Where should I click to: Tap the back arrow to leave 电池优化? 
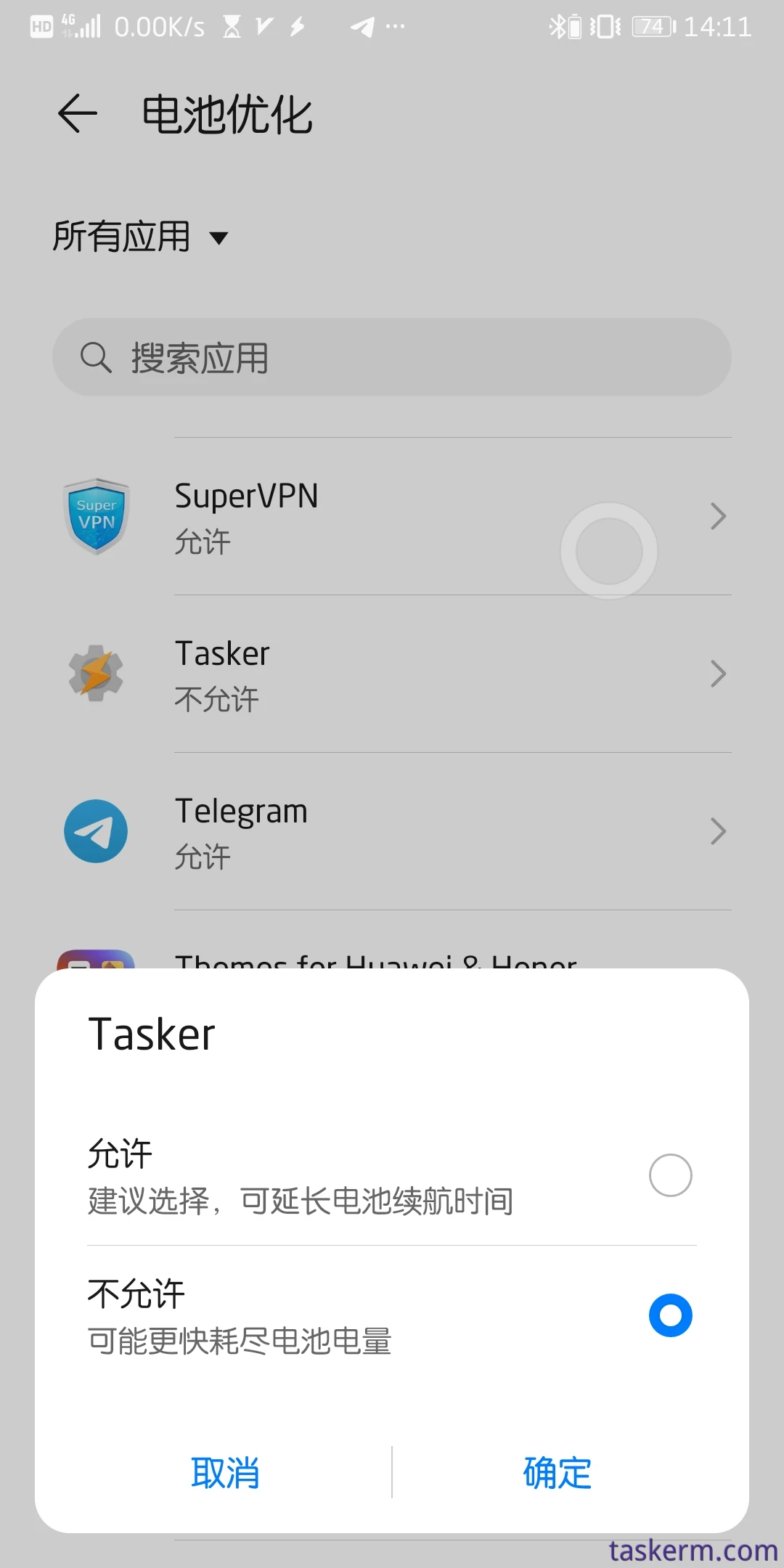tap(76, 115)
